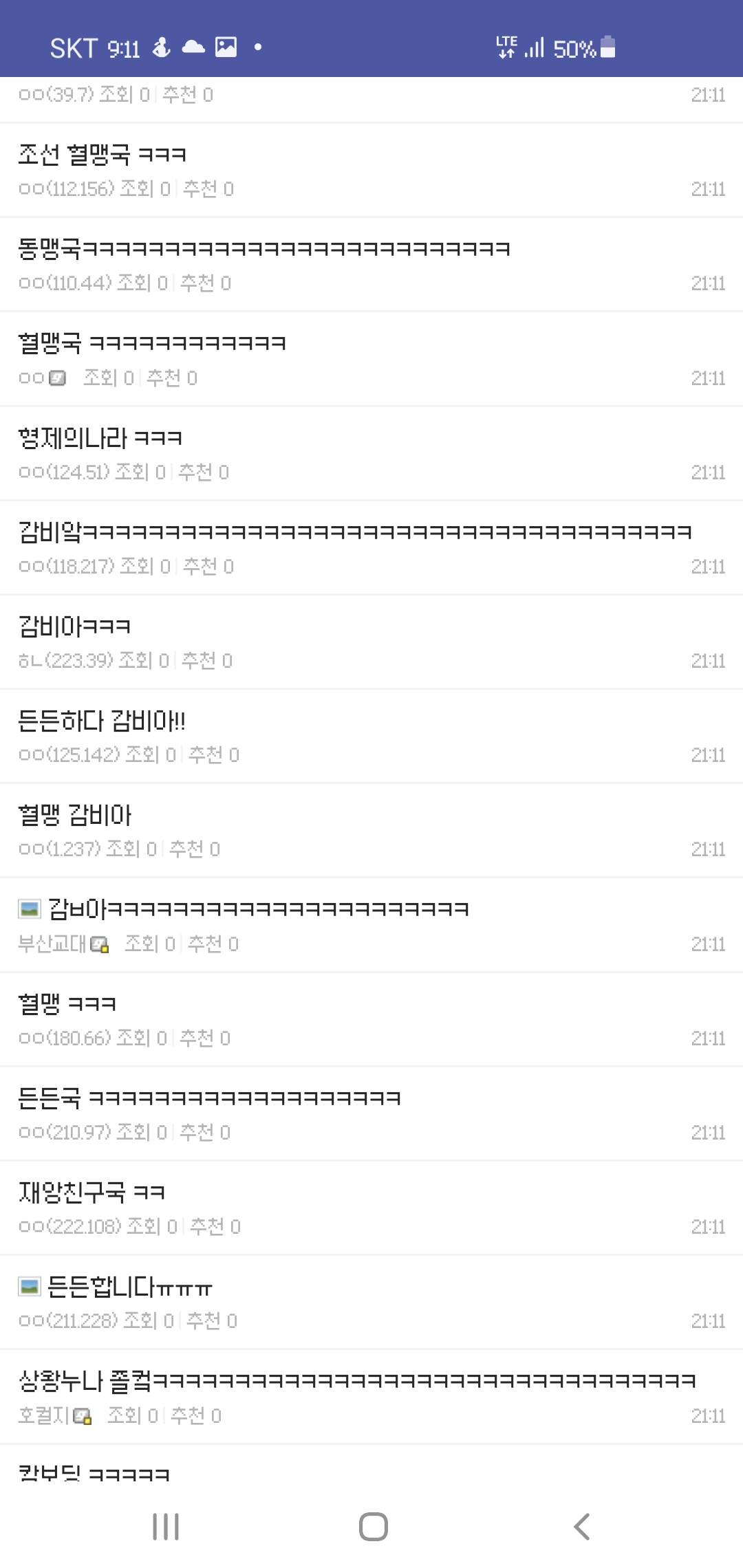Go to the home screen
The width and height of the screenshot is (743, 1568).
(x=373, y=1527)
